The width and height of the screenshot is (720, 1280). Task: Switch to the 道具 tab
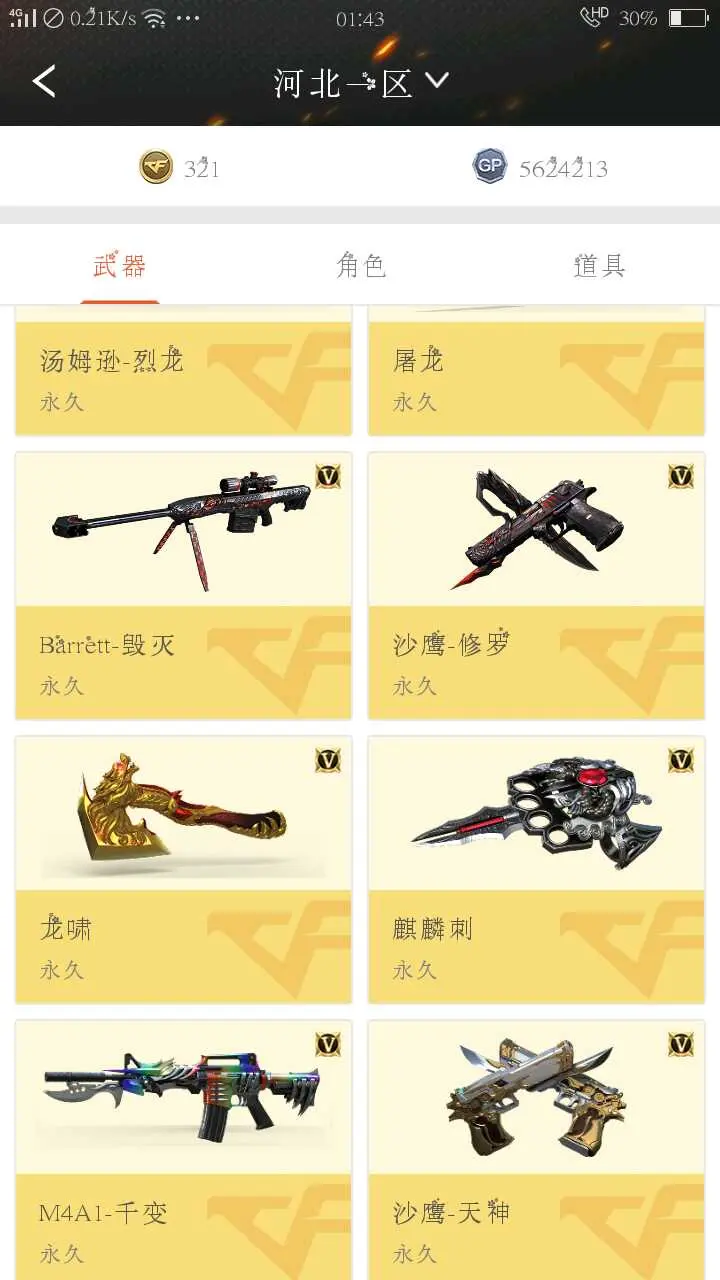click(x=599, y=265)
